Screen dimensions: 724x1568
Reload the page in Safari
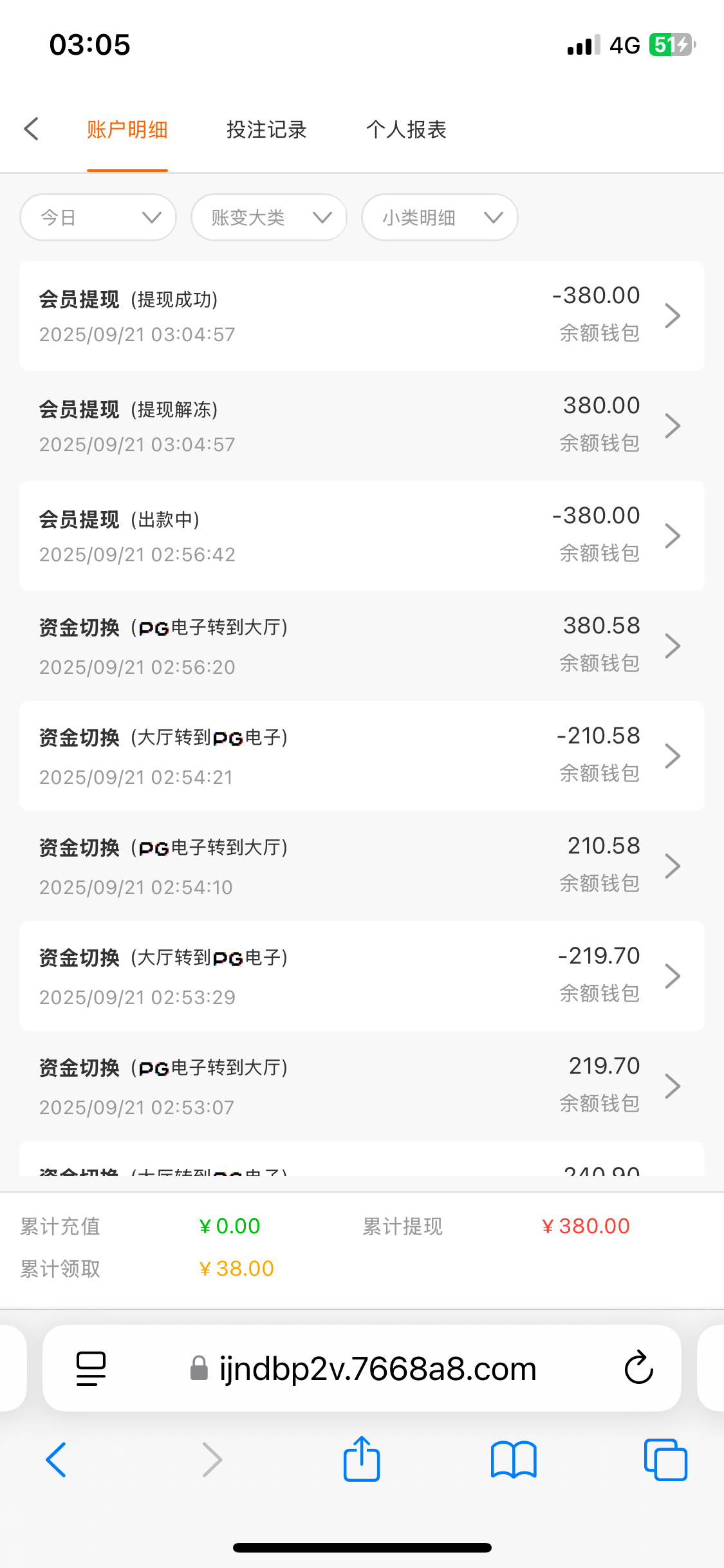click(x=638, y=1368)
